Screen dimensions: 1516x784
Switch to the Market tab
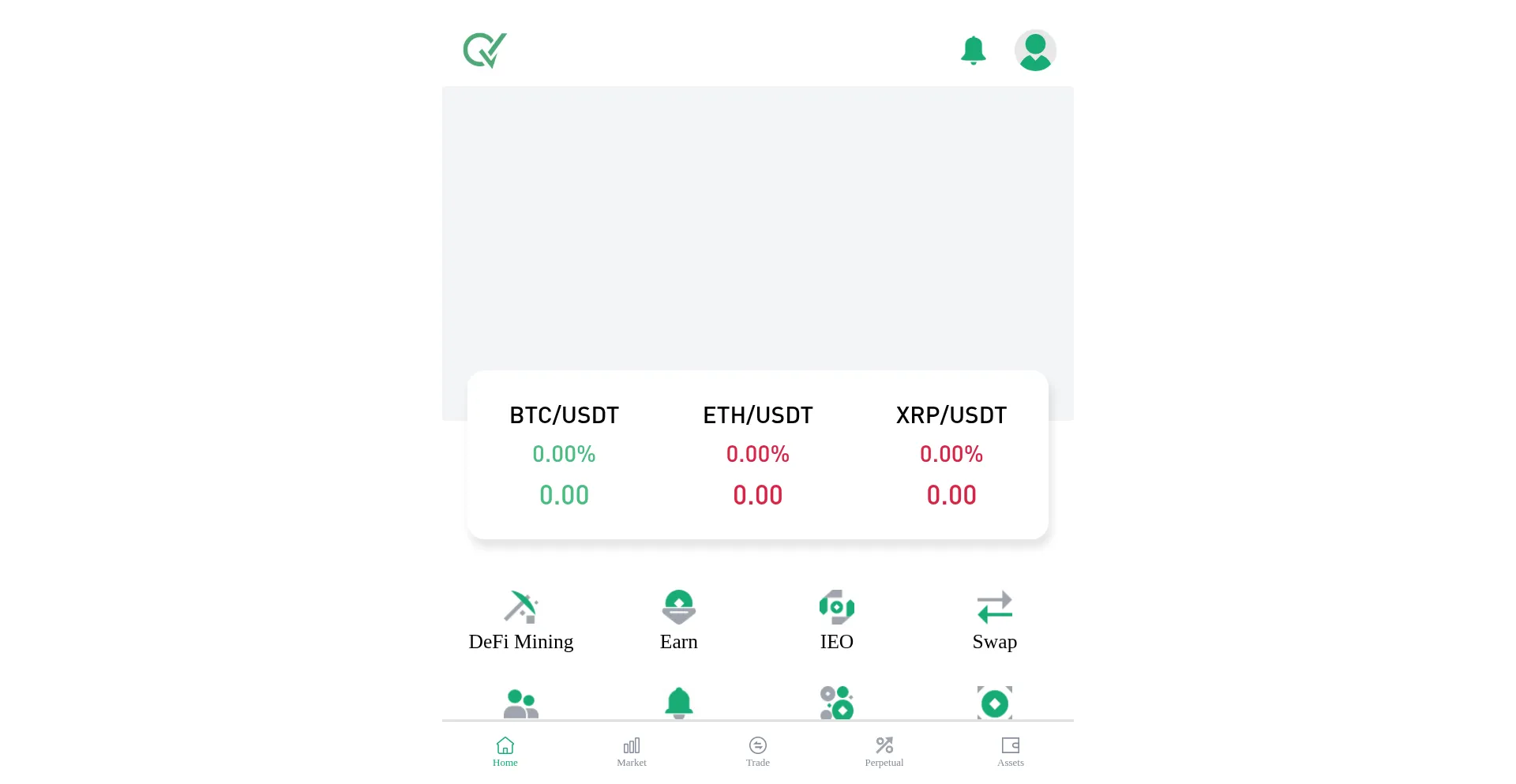coord(632,752)
